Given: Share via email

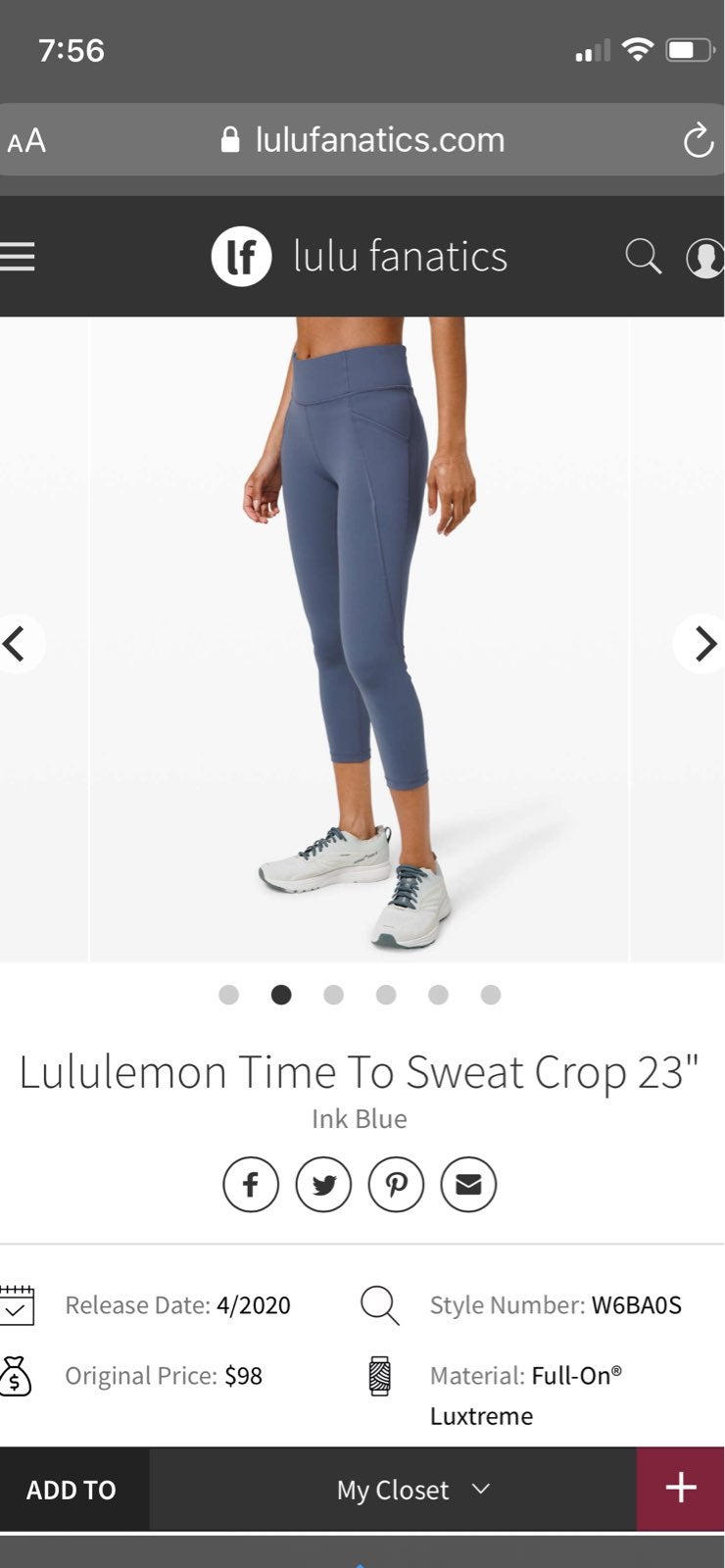Looking at the screenshot, I should click(x=468, y=1184).
